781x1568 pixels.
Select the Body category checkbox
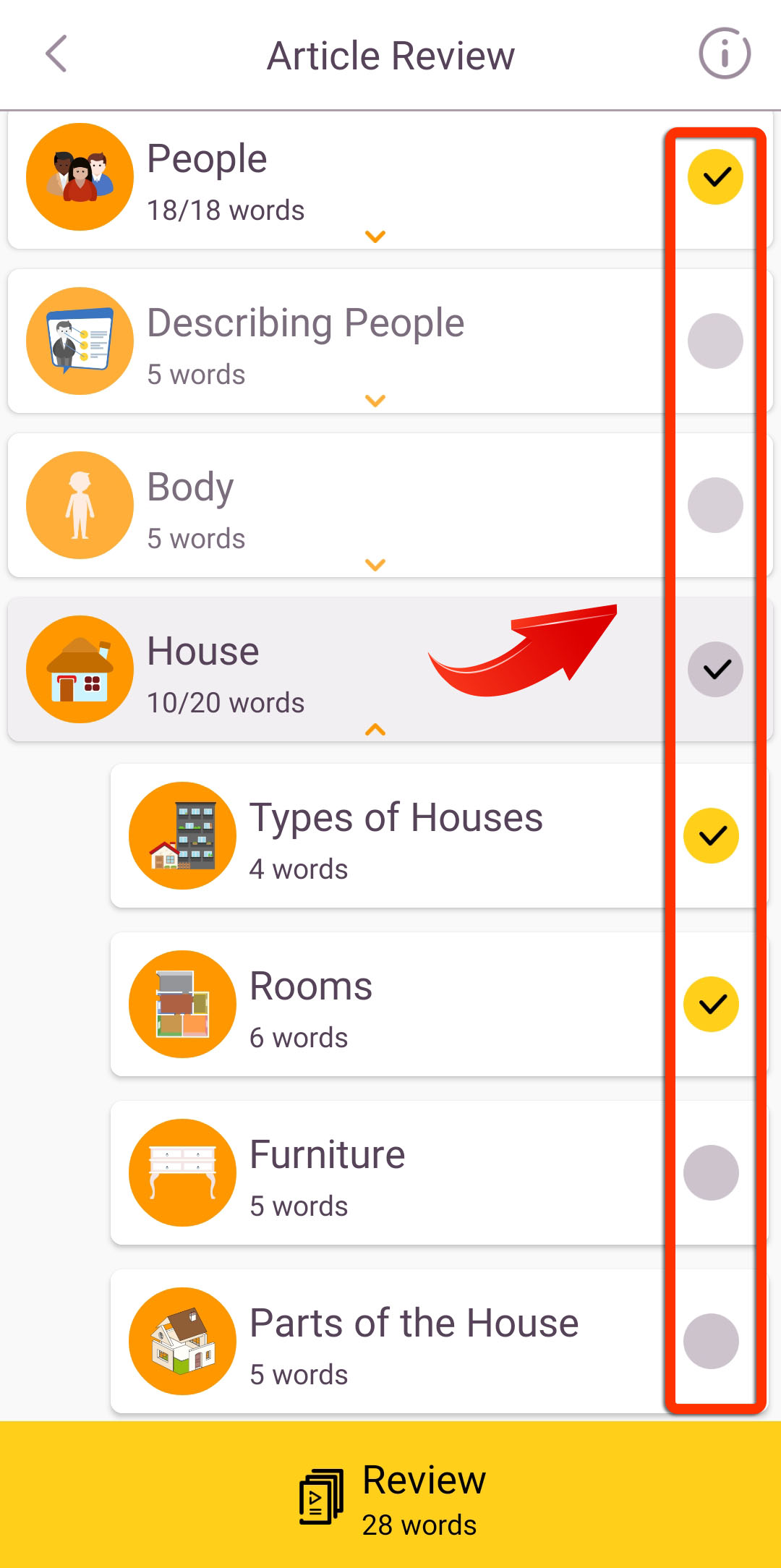point(715,506)
